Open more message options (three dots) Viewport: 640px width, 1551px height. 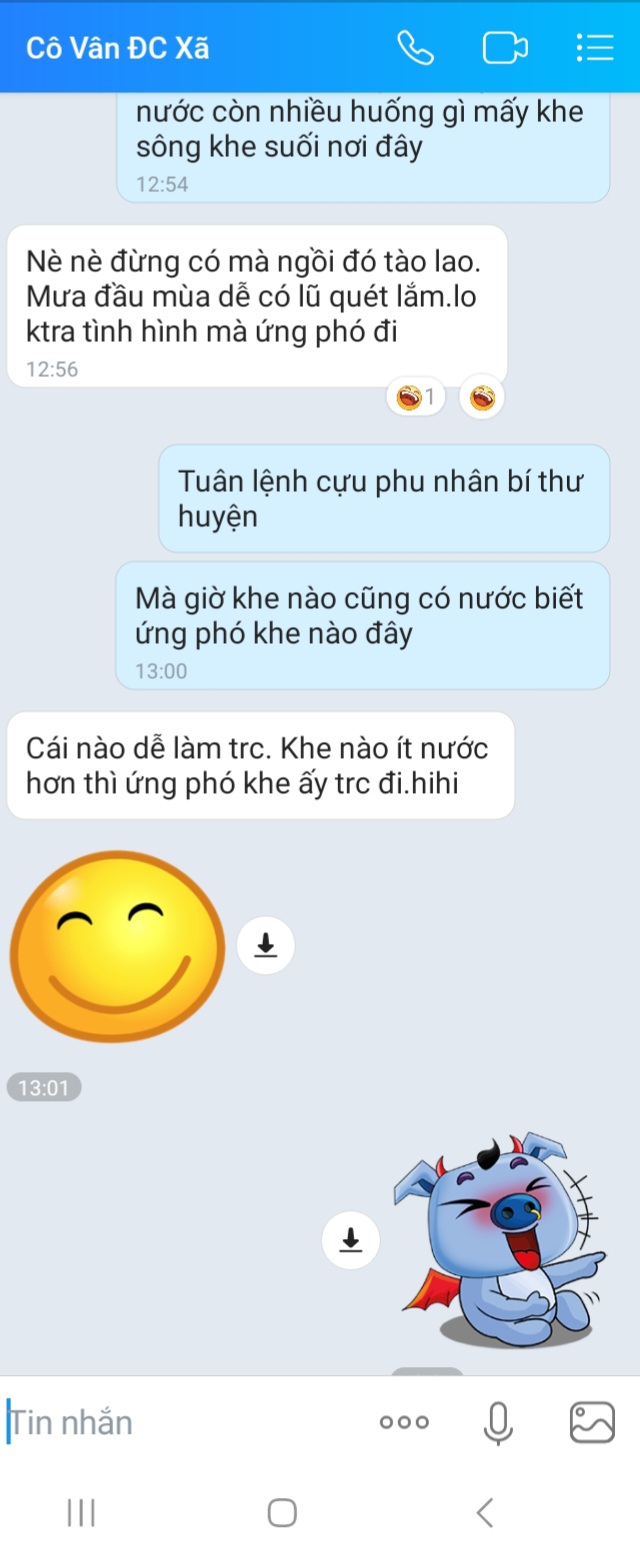click(404, 1422)
